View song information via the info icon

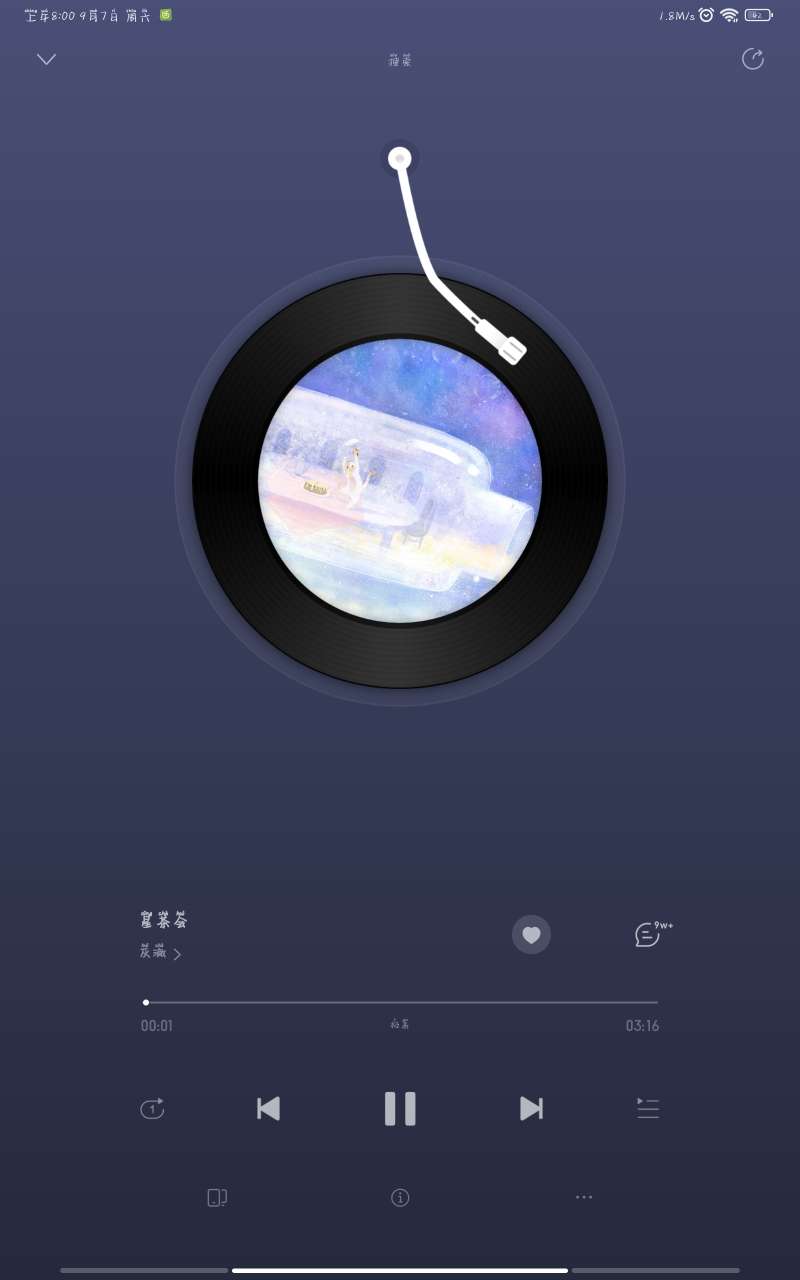coord(400,1197)
